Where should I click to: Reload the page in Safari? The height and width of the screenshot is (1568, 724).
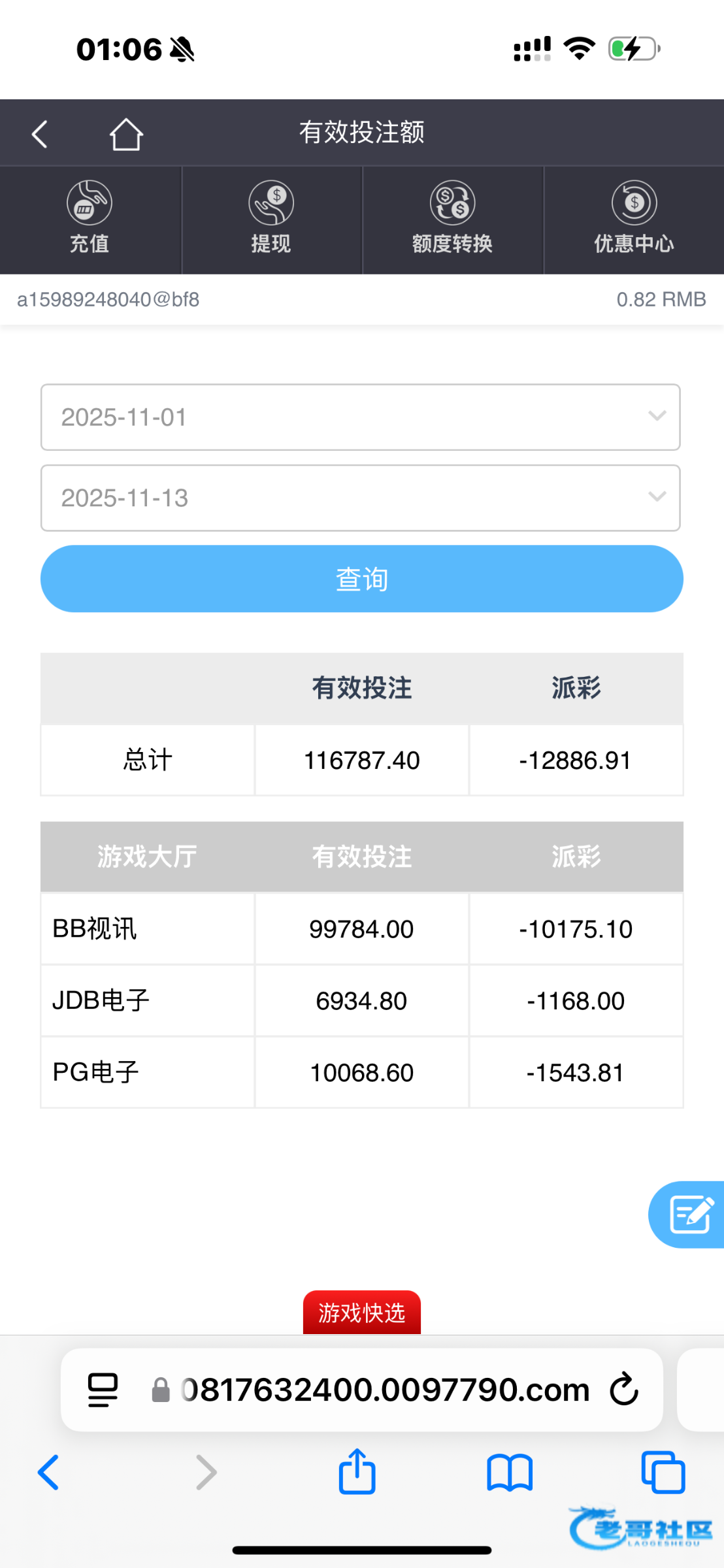[624, 1390]
